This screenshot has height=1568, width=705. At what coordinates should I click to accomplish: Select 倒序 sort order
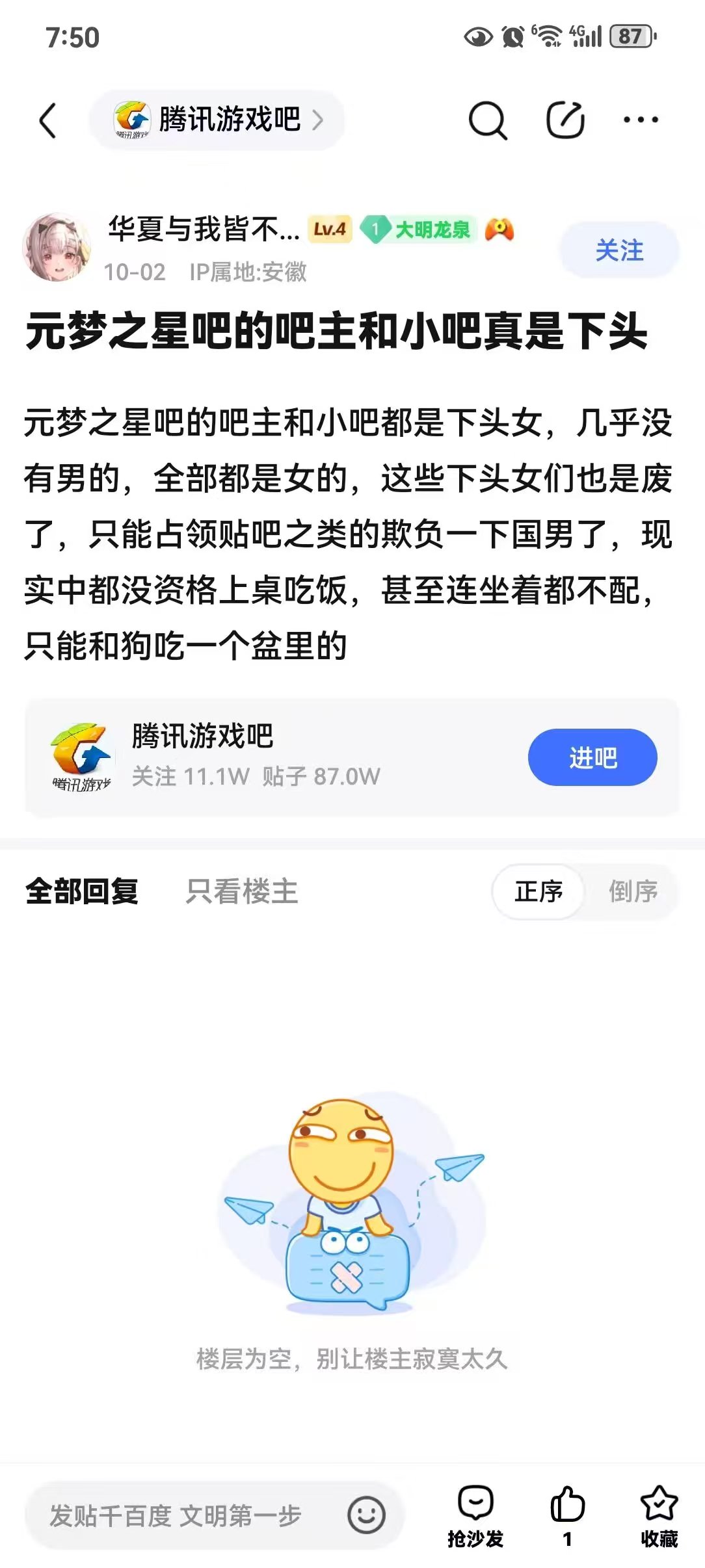tap(633, 891)
